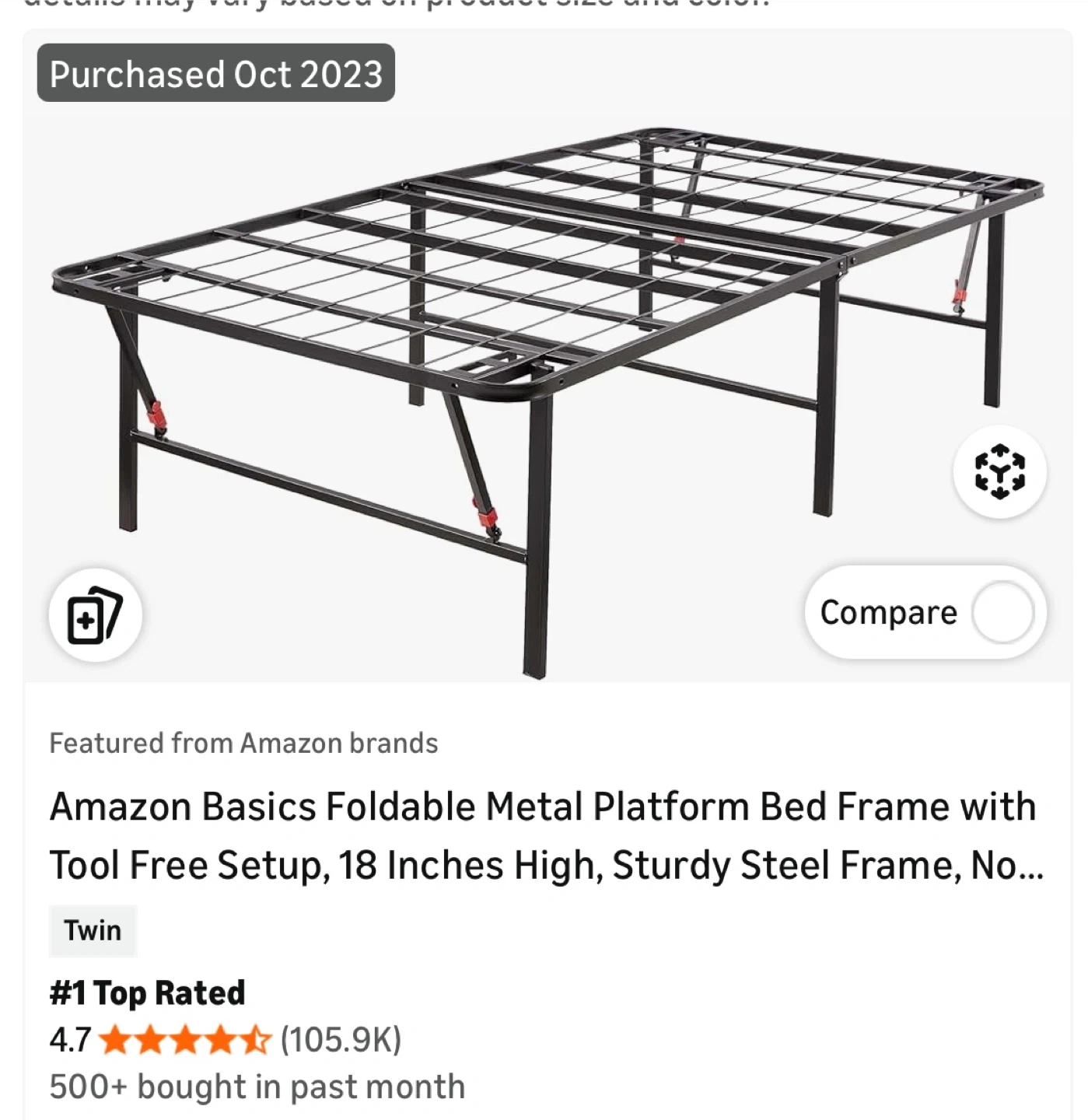Open the 3D view icon
This screenshot has width=1088, height=1120.
click(999, 471)
